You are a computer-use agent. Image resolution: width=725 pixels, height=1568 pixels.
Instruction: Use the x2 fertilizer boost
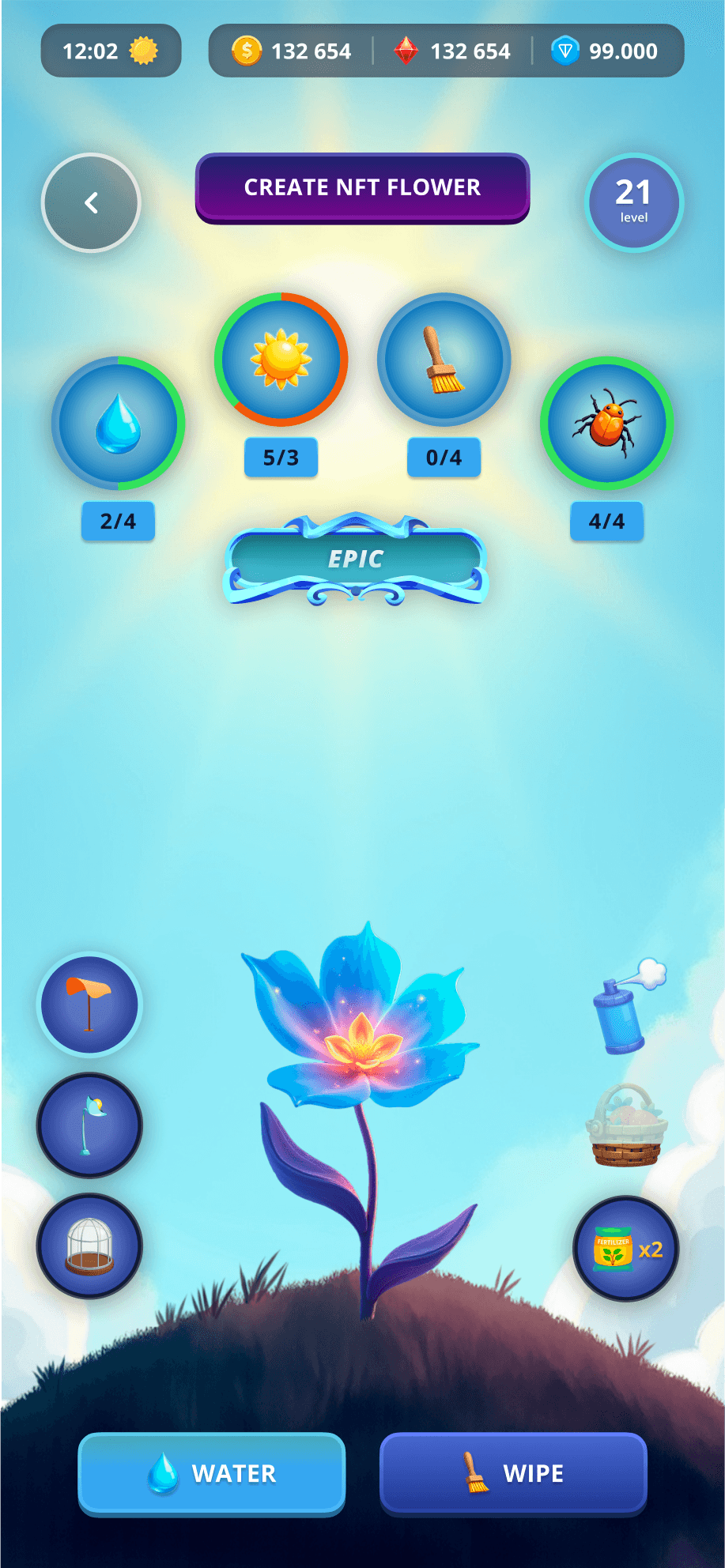[626, 1249]
